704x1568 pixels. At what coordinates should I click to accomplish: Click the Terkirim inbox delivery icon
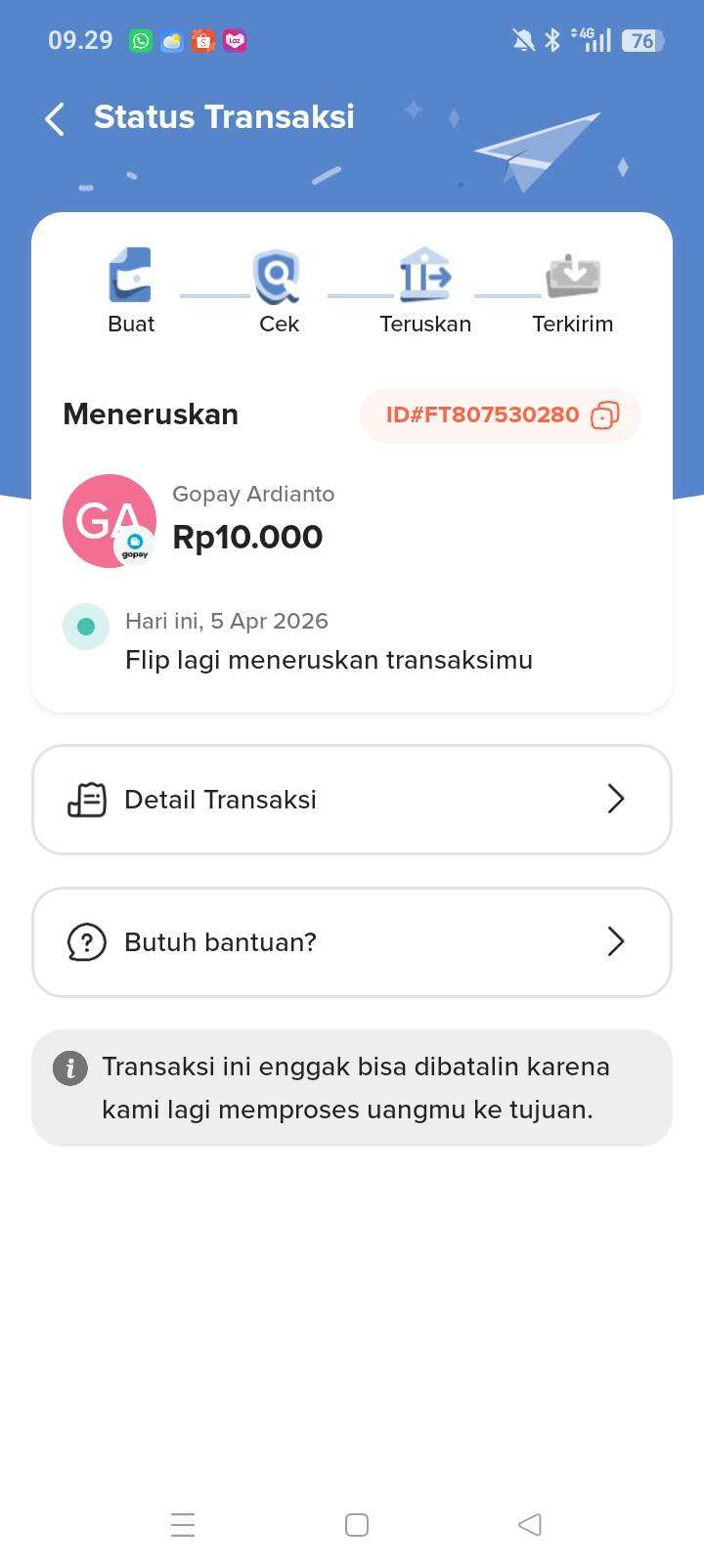coord(573,276)
